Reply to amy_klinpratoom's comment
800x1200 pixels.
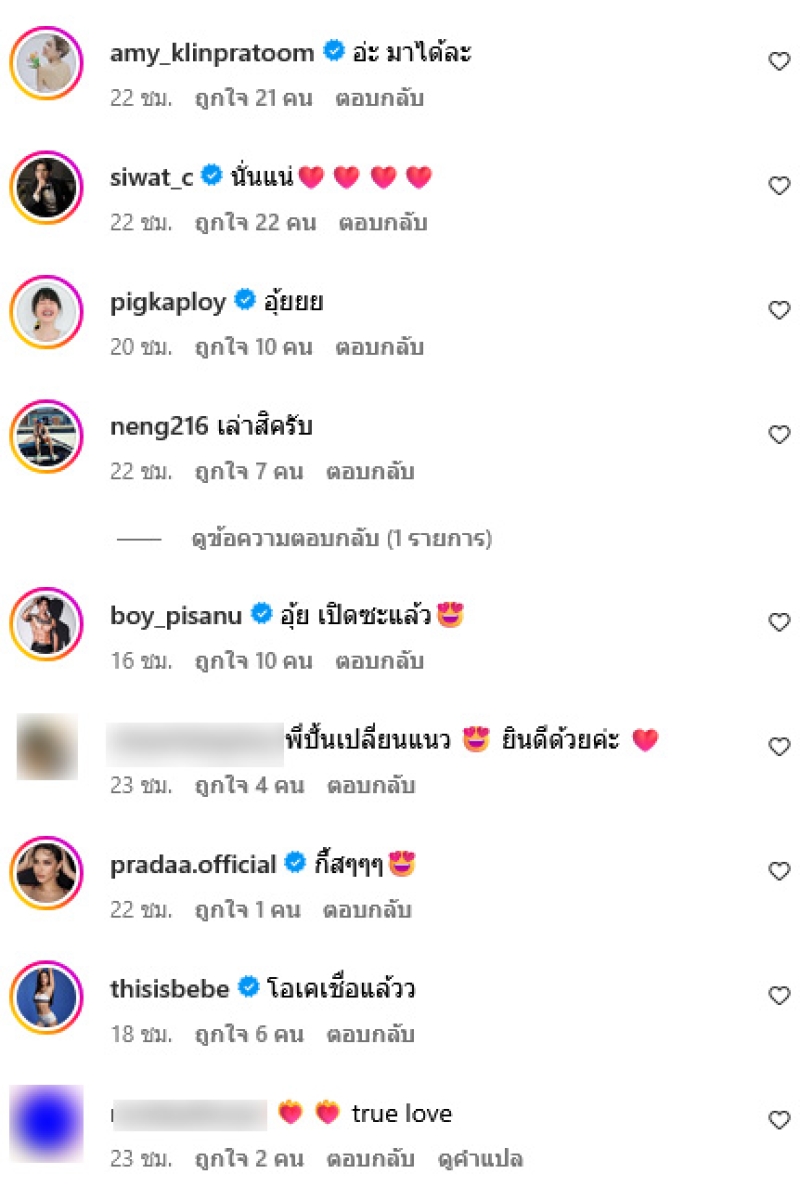[380, 99]
